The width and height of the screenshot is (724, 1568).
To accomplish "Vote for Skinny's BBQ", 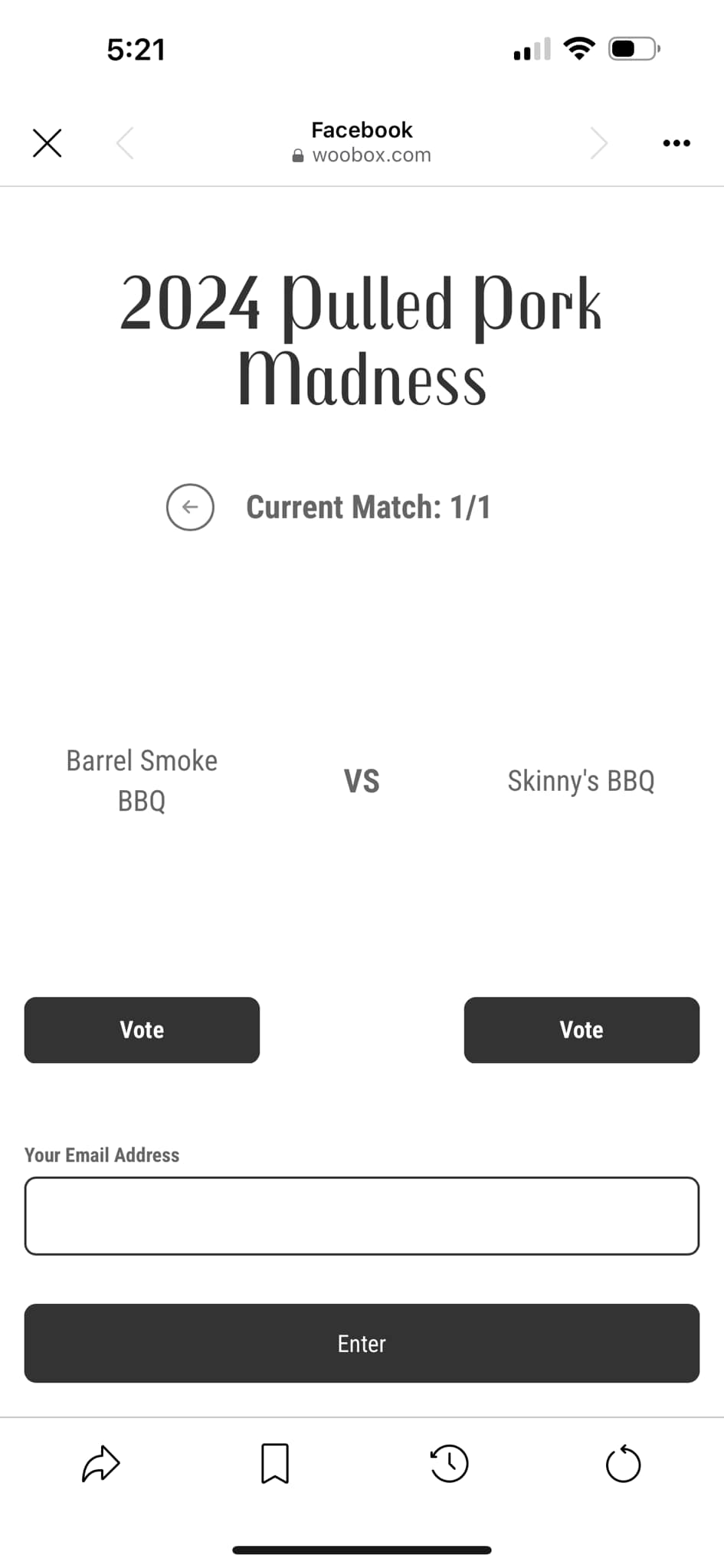I will coord(581,1030).
